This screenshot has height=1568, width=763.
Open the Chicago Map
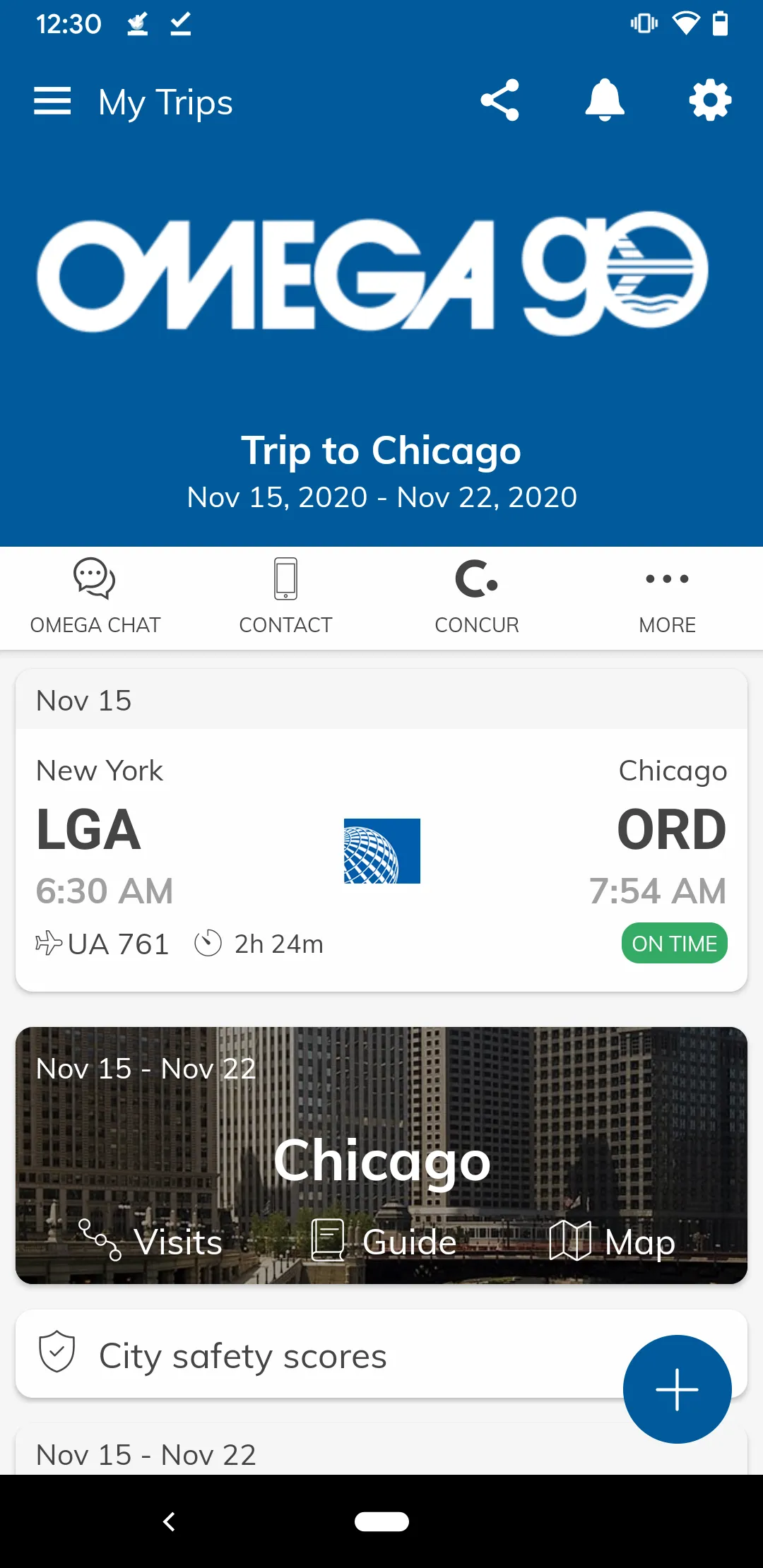coord(612,1242)
